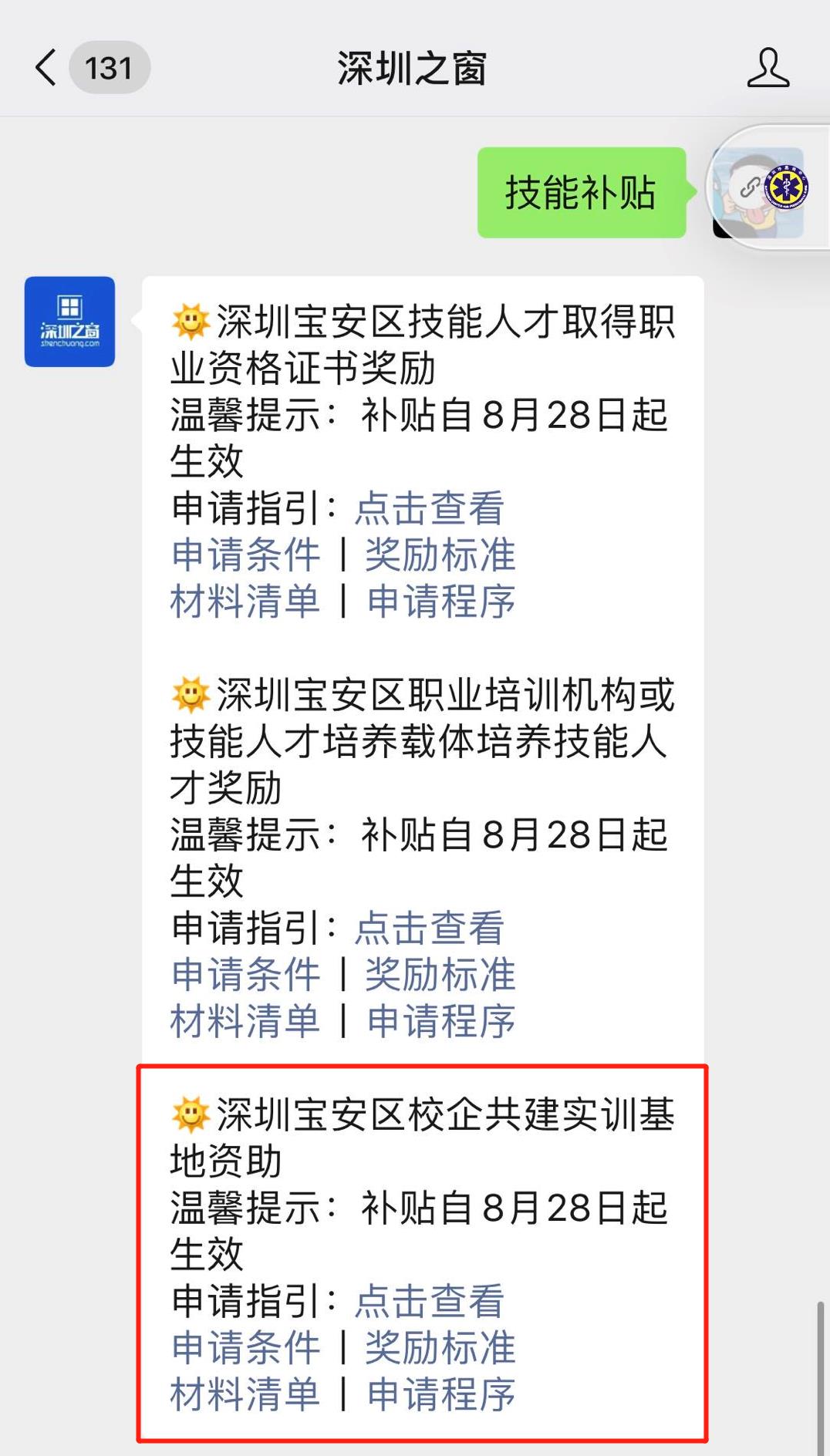Click the sun emoji before 技能人才培养载体 message
Viewport: 830px width, 1456px height.
(x=192, y=694)
